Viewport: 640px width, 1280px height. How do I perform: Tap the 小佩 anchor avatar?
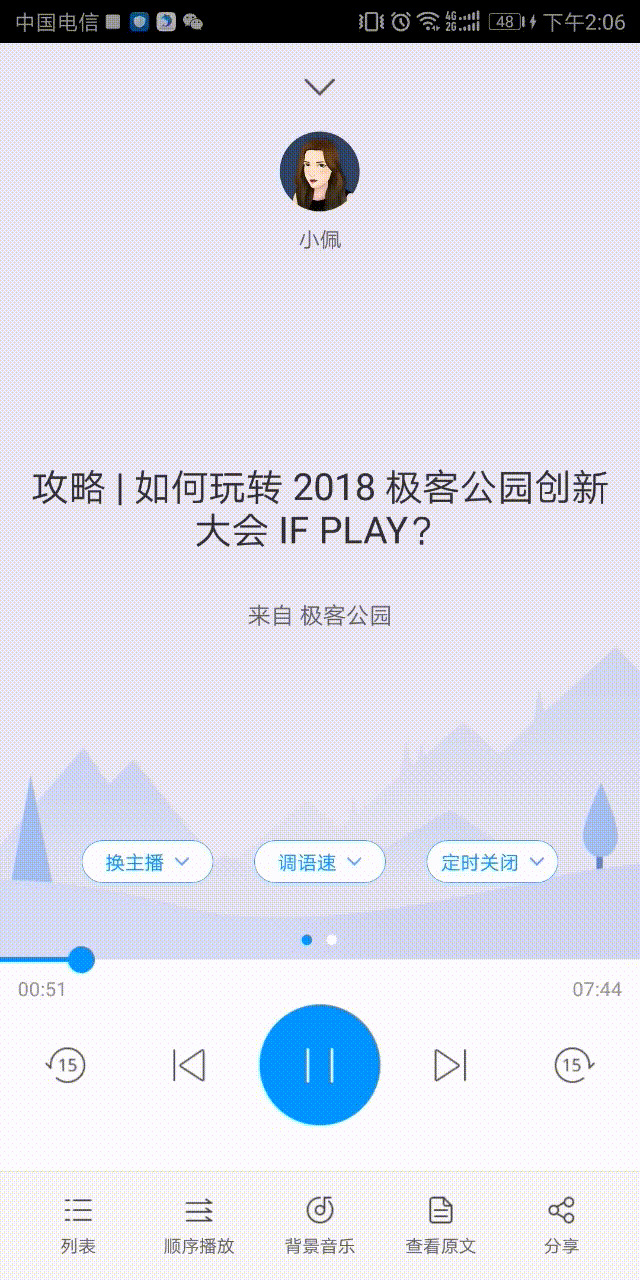[320, 171]
